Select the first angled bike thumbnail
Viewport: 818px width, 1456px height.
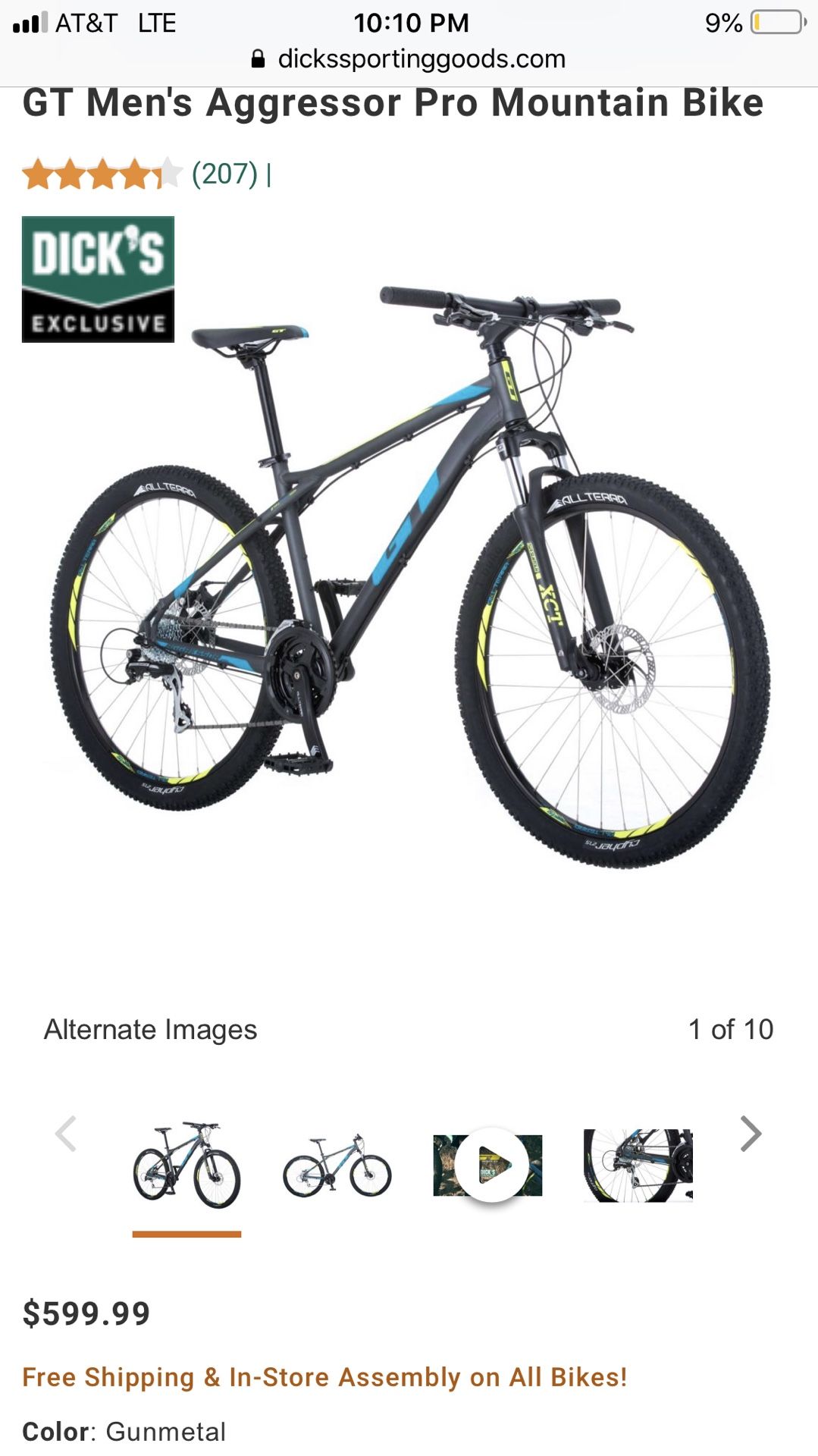point(186,1165)
